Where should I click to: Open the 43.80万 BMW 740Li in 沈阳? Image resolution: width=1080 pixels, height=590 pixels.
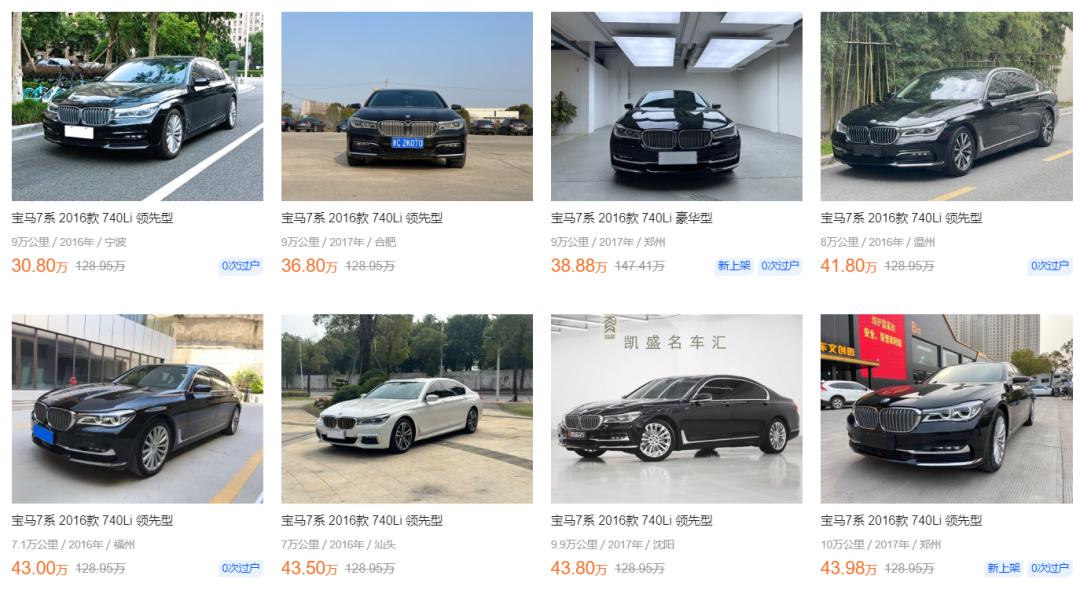click(676, 409)
